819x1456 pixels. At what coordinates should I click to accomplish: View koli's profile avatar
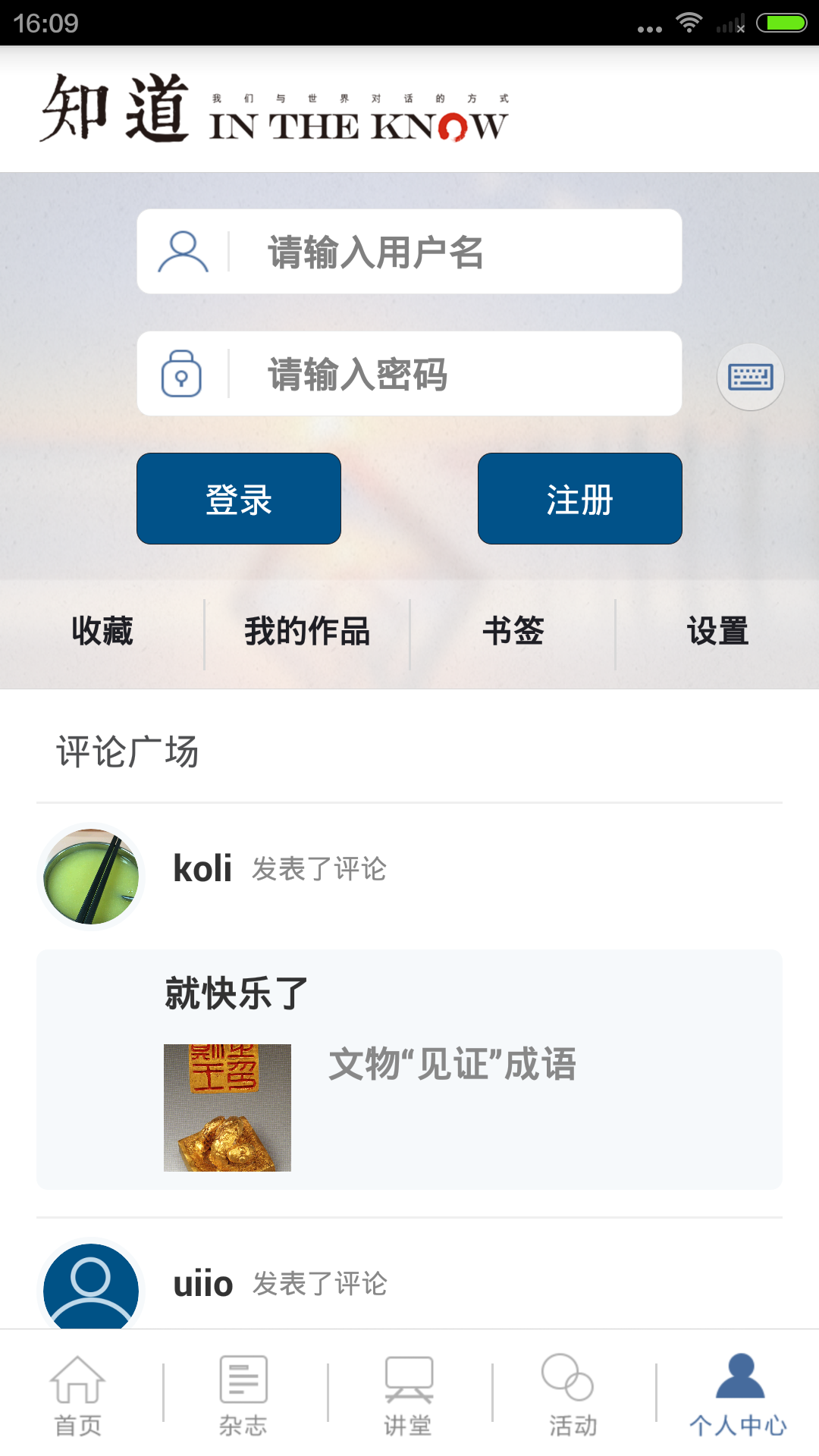click(91, 877)
